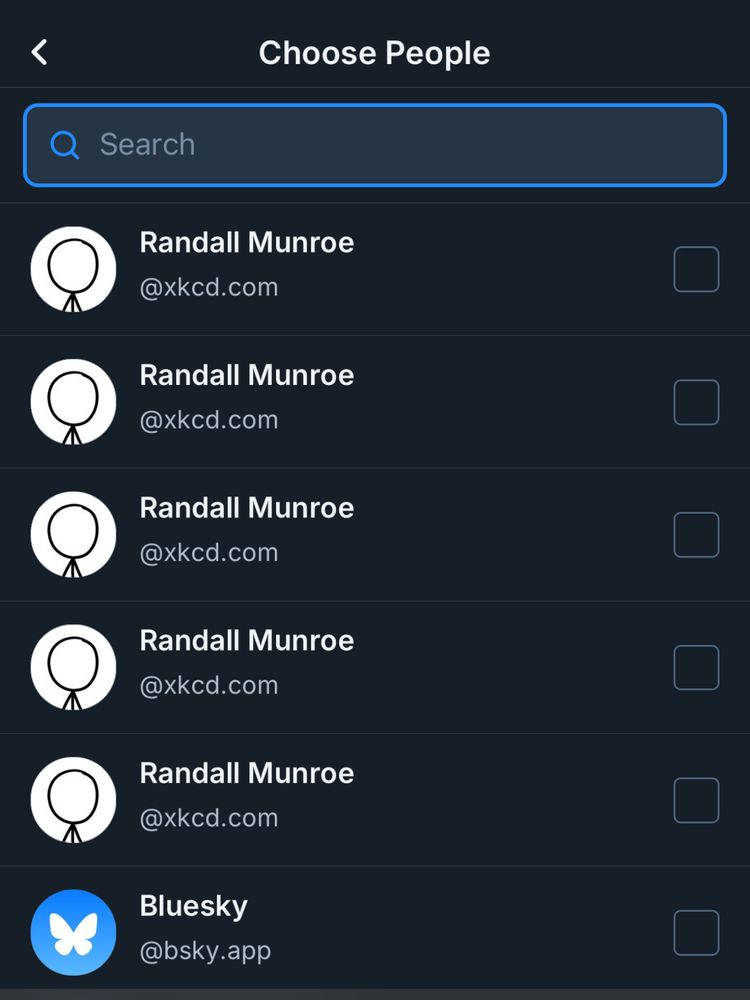Image resolution: width=750 pixels, height=1000 pixels.
Task: Check the third Randall Munroe entry's box
Action: [696, 534]
